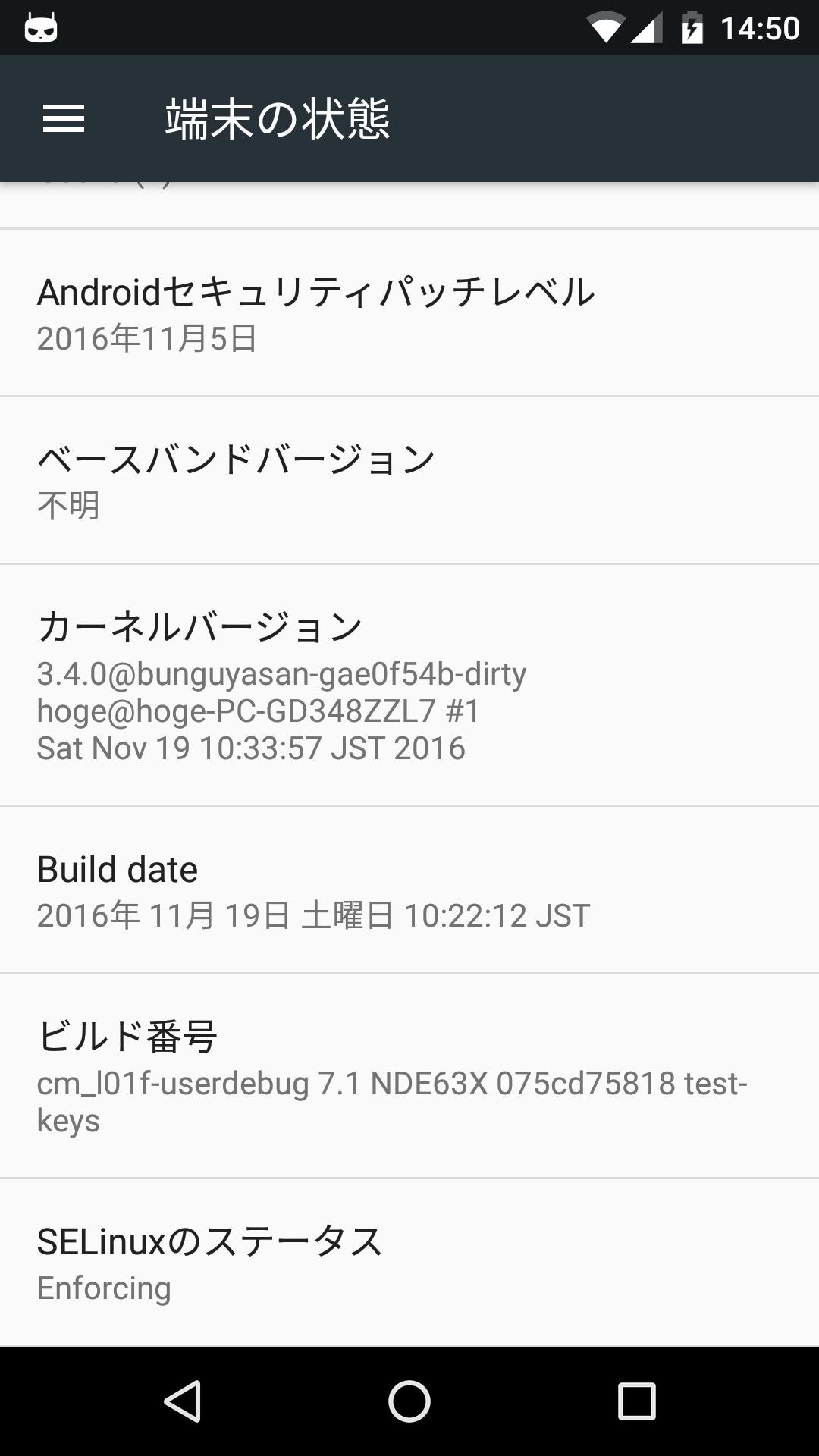The width and height of the screenshot is (819, 1456).
Task: Tap the ビルド番号 row
Action: tap(409, 1076)
